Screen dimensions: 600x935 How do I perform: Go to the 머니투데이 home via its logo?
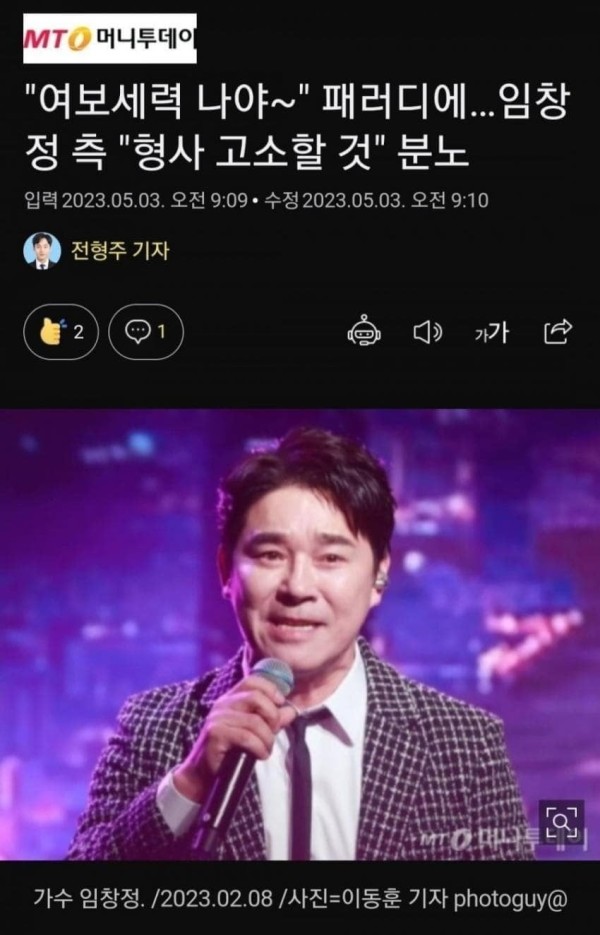coord(108,38)
